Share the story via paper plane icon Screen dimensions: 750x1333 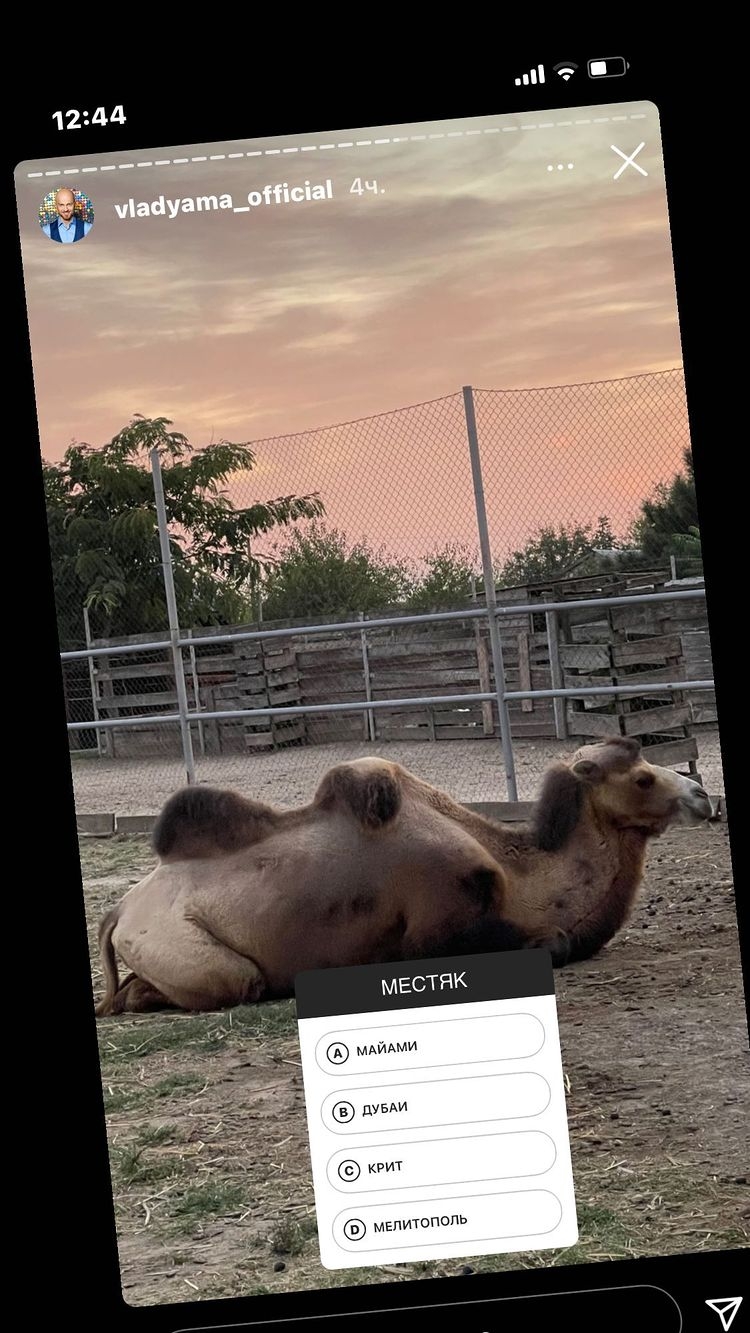[x=723, y=1313]
